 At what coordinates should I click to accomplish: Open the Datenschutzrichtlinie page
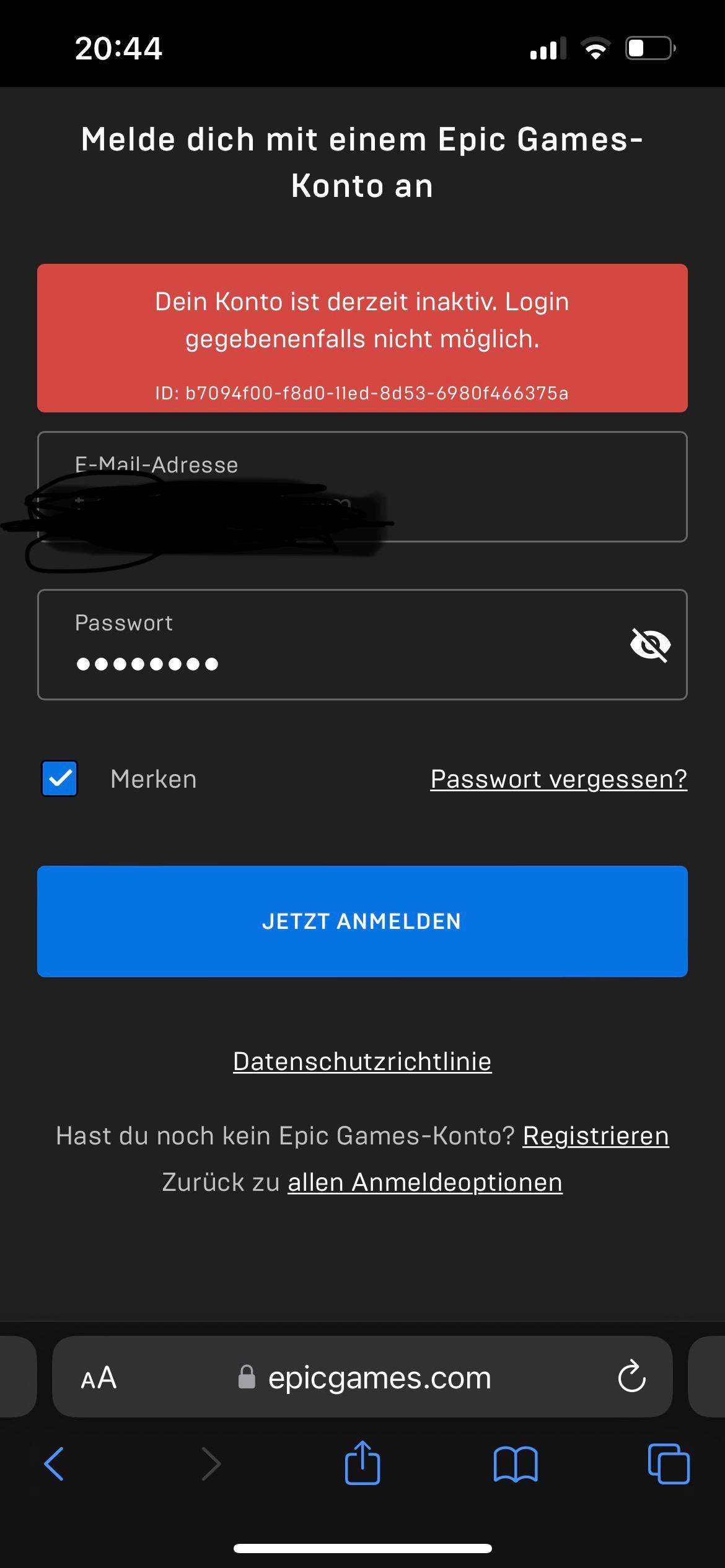pyautogui.click(x=362, y=1060)
